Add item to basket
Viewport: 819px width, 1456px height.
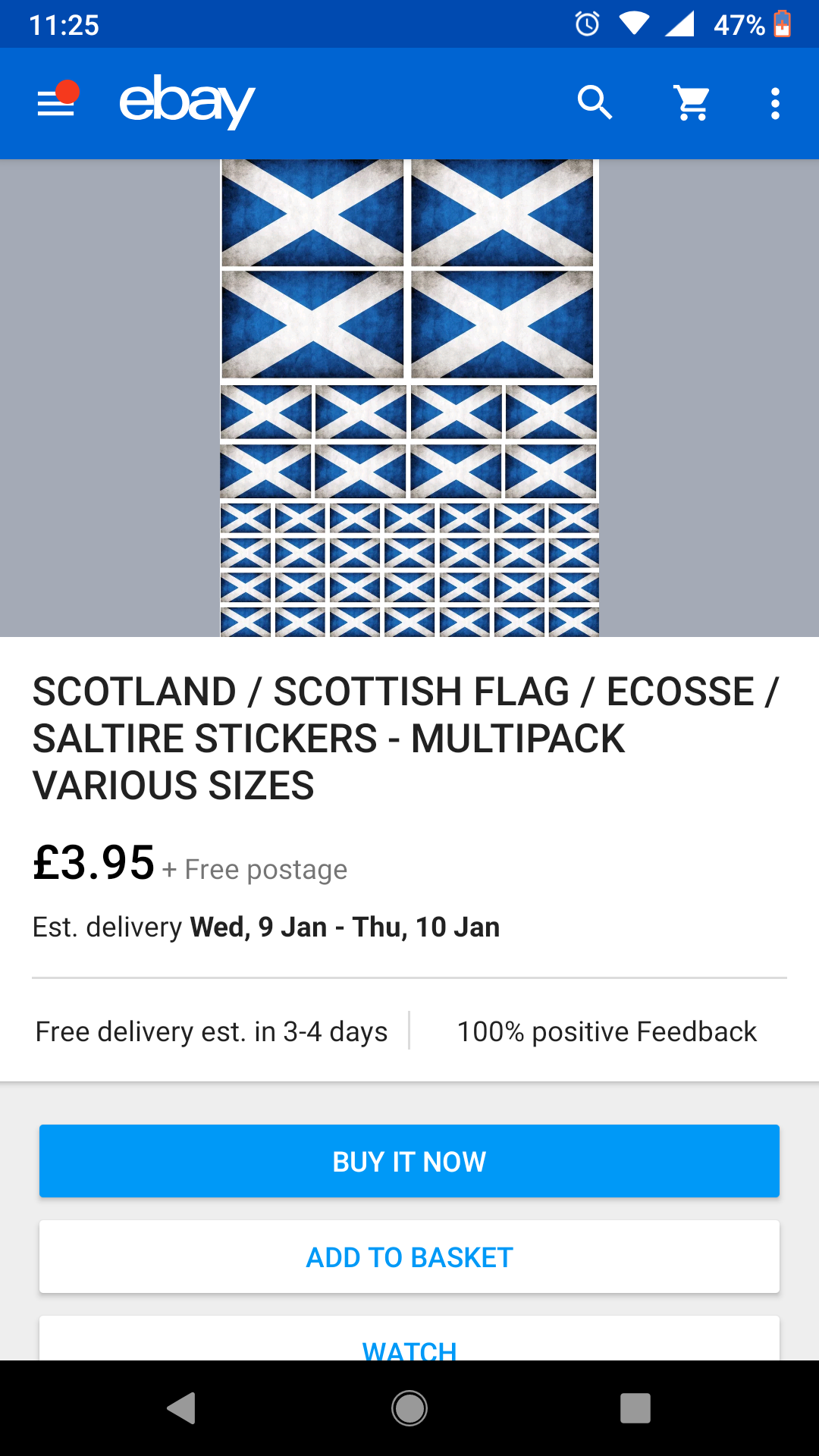coord(409,1257)
